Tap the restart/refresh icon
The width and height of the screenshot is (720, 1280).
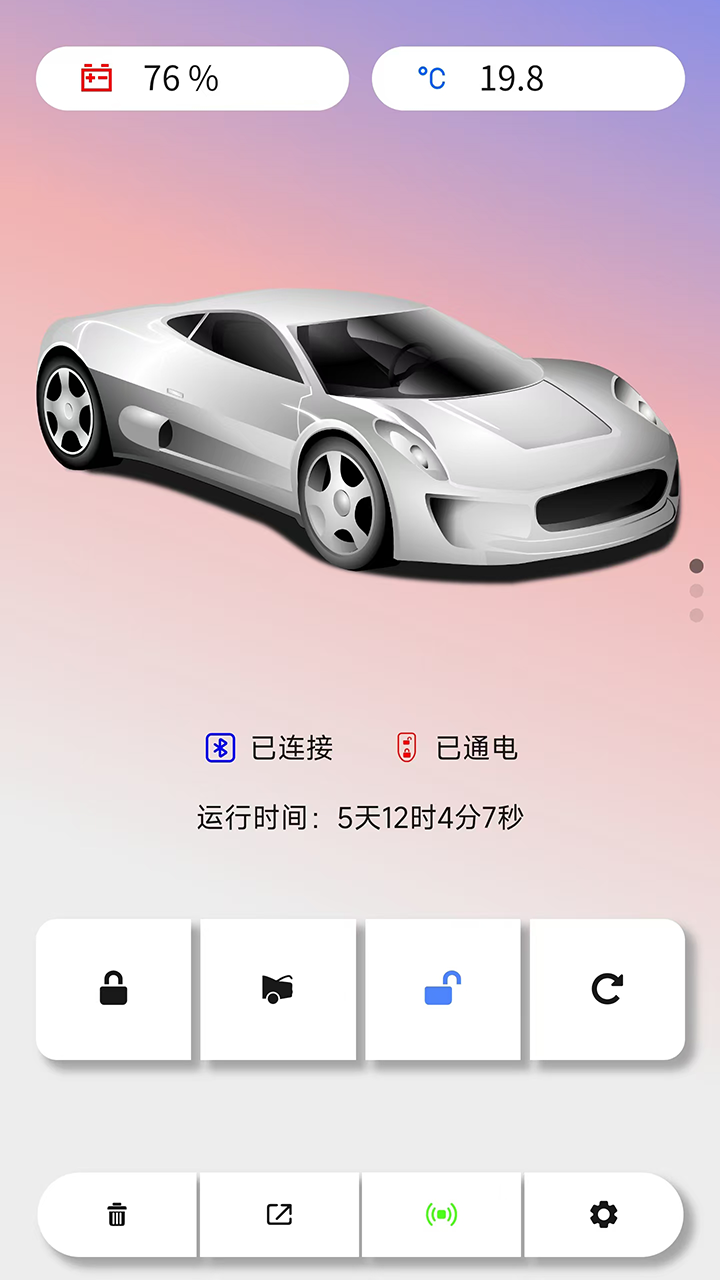coord(607,988)
